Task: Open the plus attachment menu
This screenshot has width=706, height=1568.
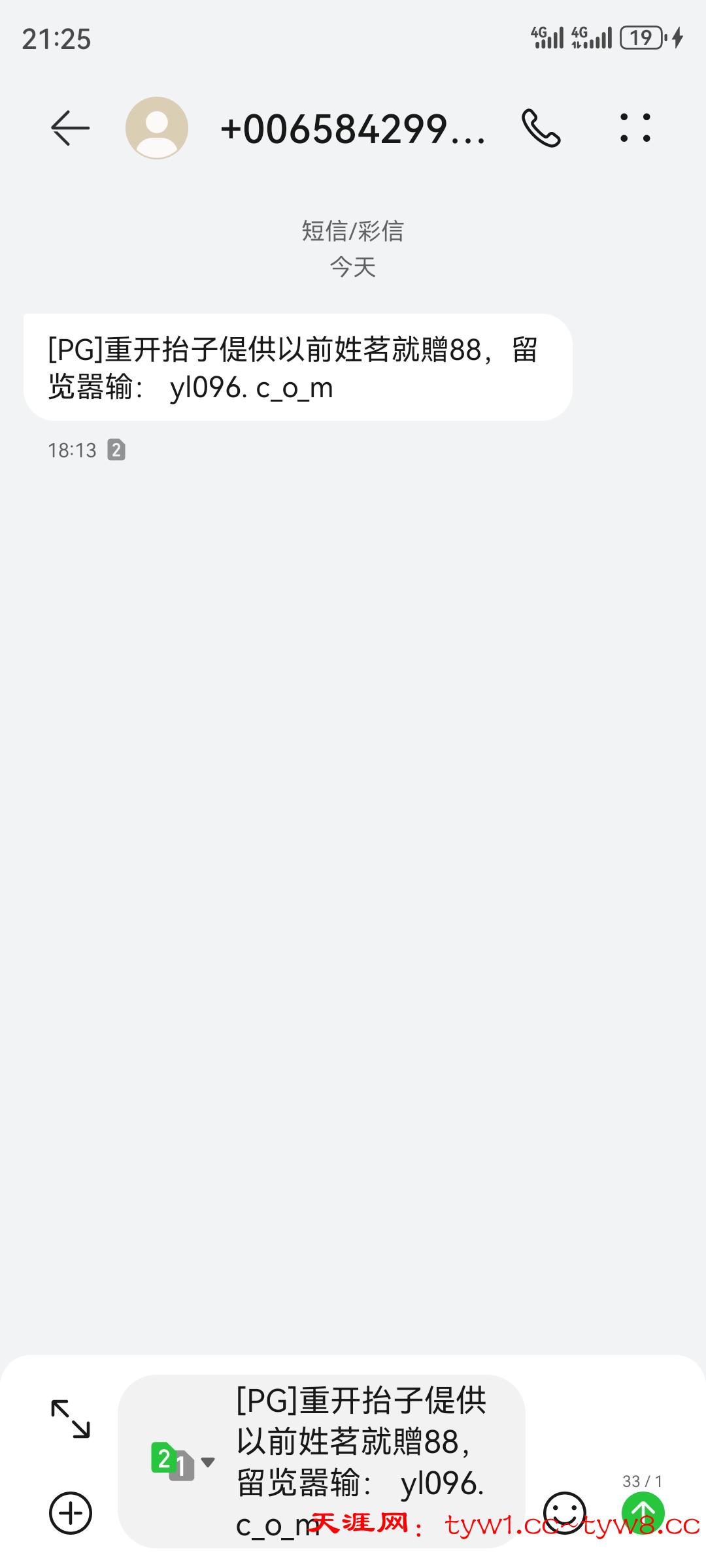Action: [71, 1513]
